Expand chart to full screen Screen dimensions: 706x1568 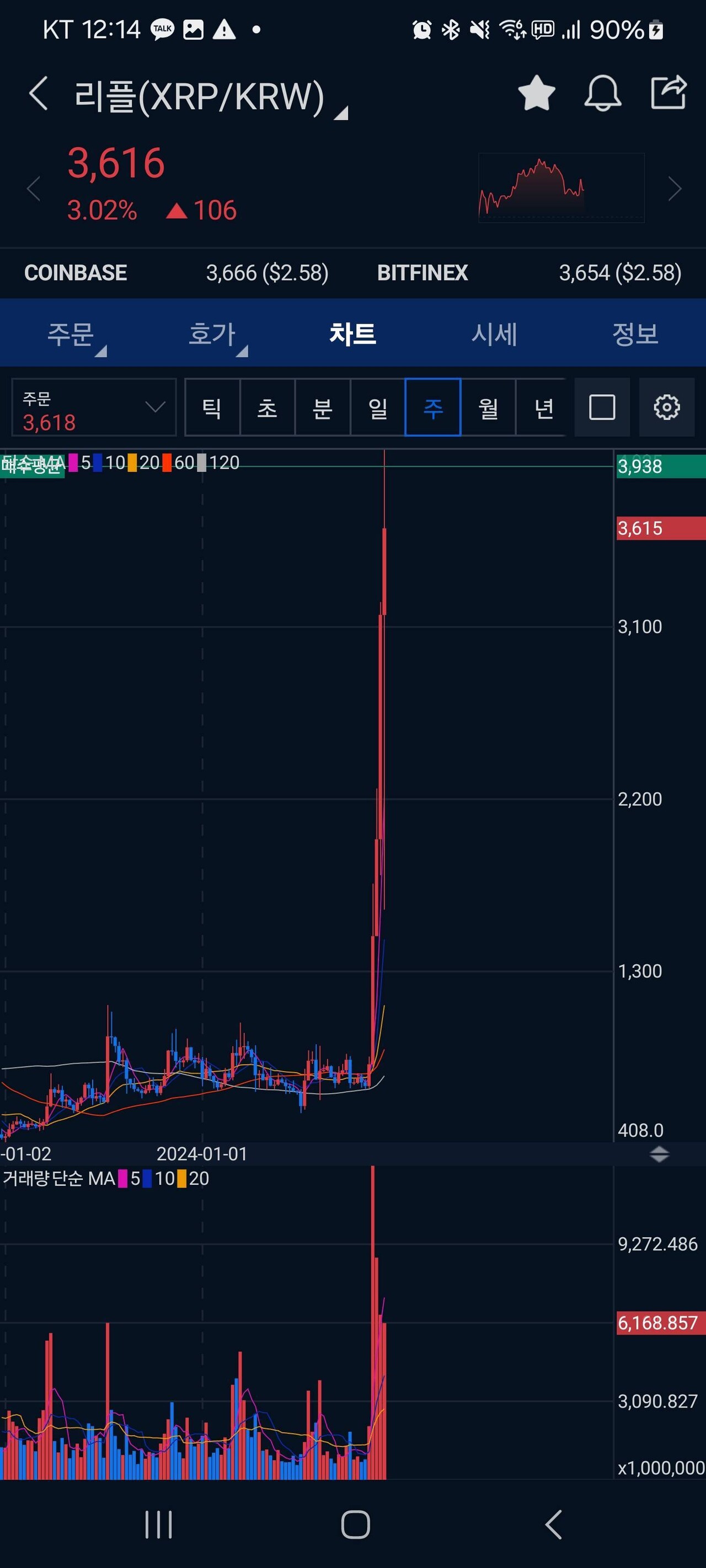(x=602, y=407)
